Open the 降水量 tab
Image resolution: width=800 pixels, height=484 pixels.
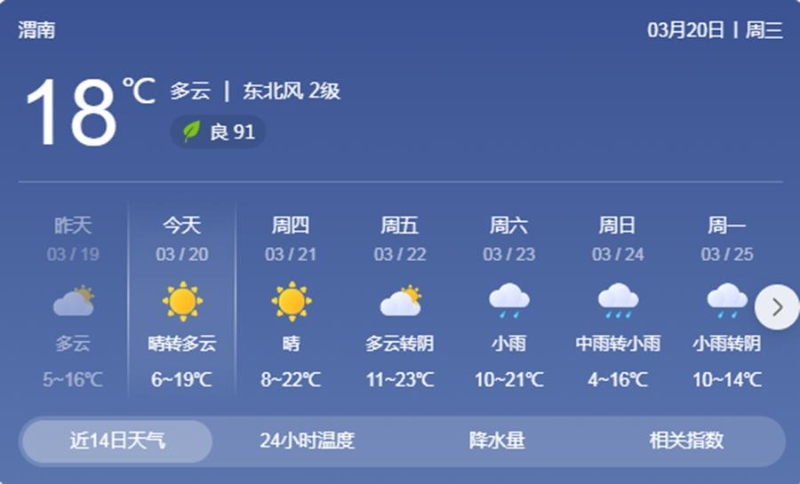pyautogui.click(x=497, y=441)
